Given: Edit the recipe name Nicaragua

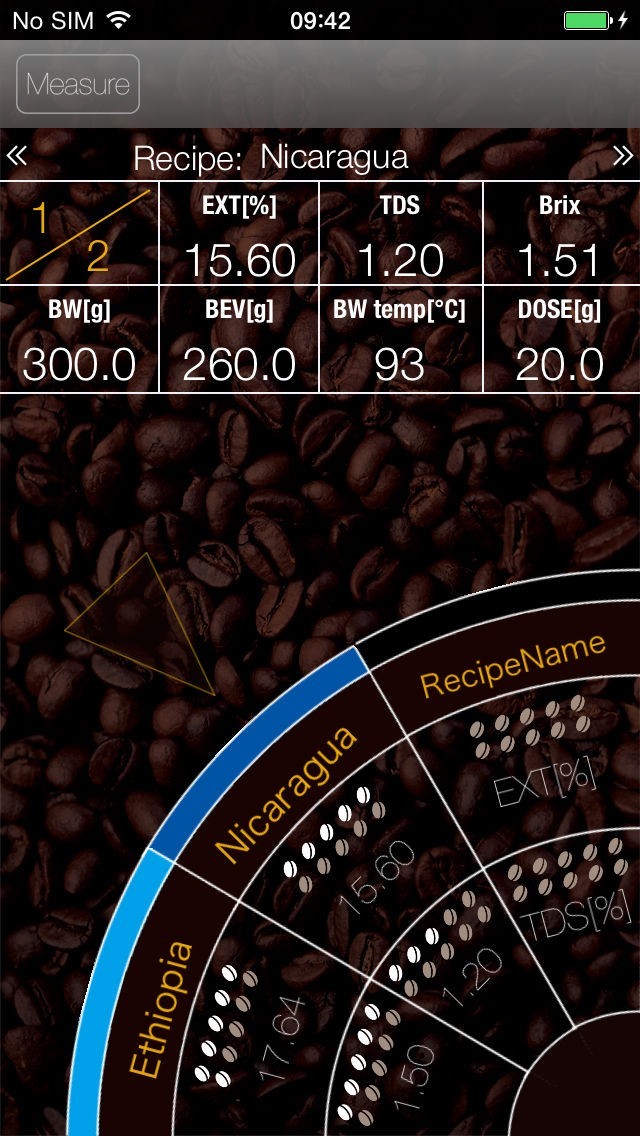Looking at the screenshot, I should (x=333, y=157).
